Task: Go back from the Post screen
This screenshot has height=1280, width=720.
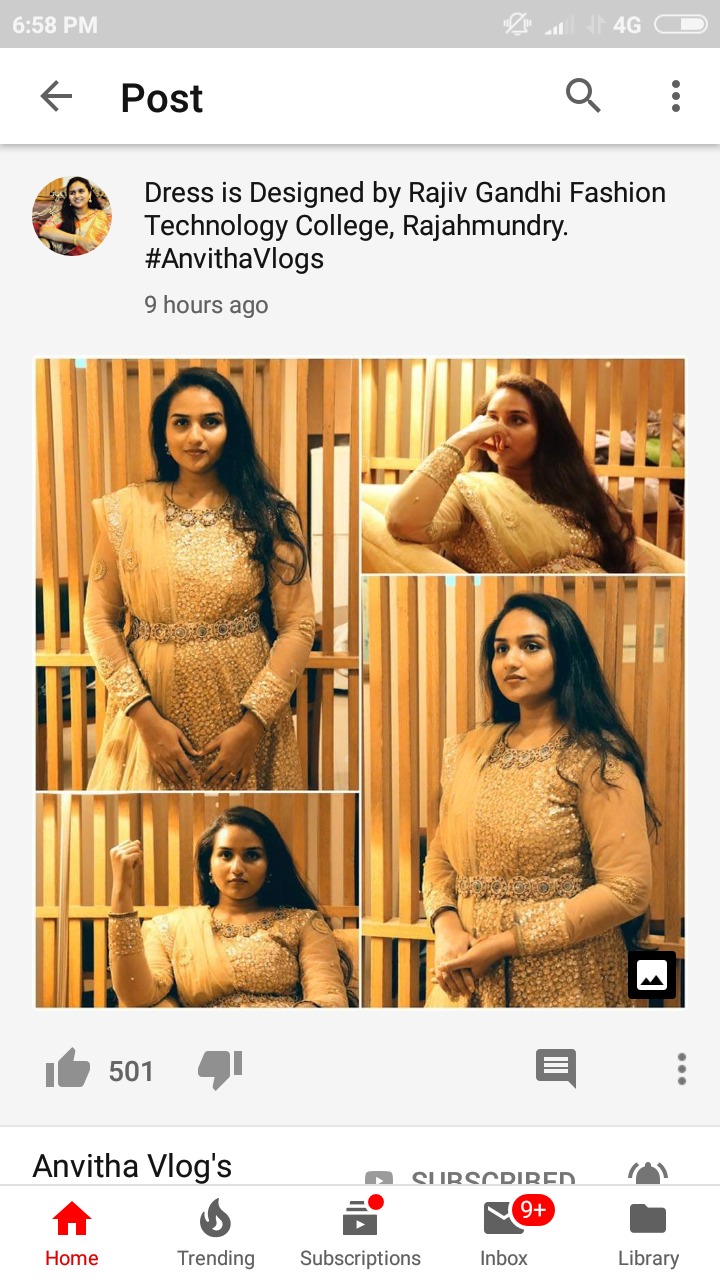Action: [x=56, y=97]
